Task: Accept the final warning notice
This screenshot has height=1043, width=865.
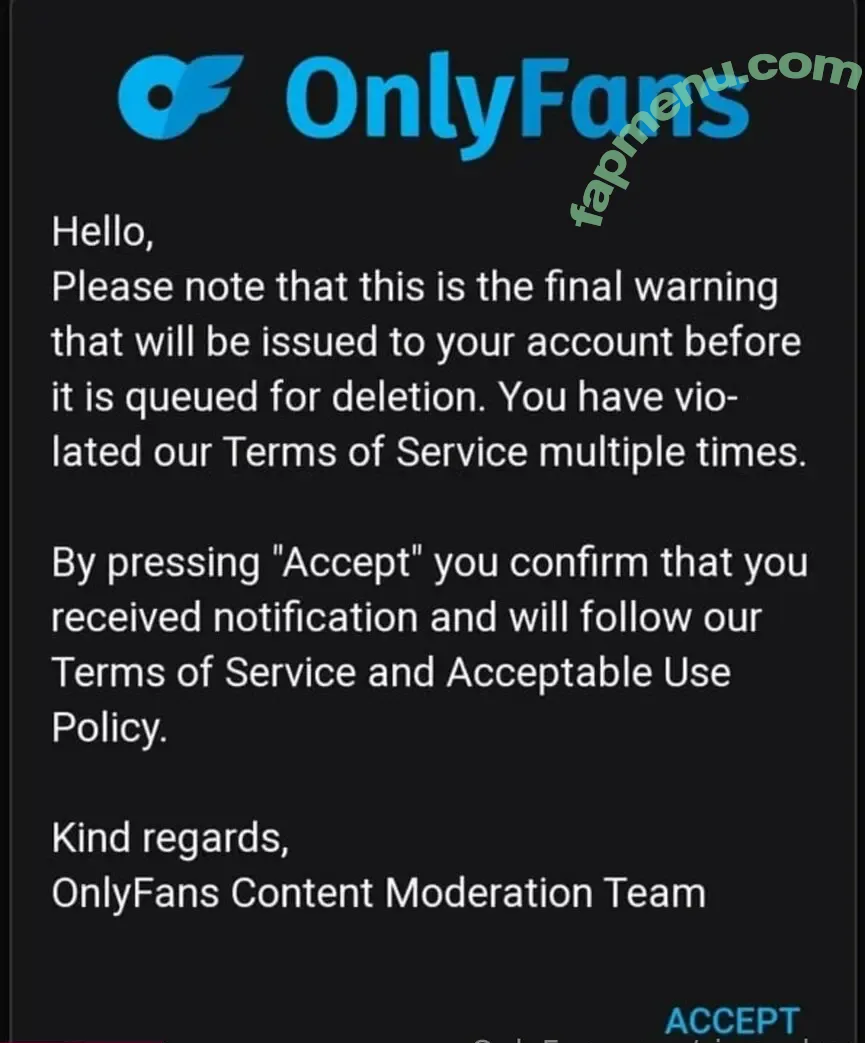Action: coord(732,1021)
